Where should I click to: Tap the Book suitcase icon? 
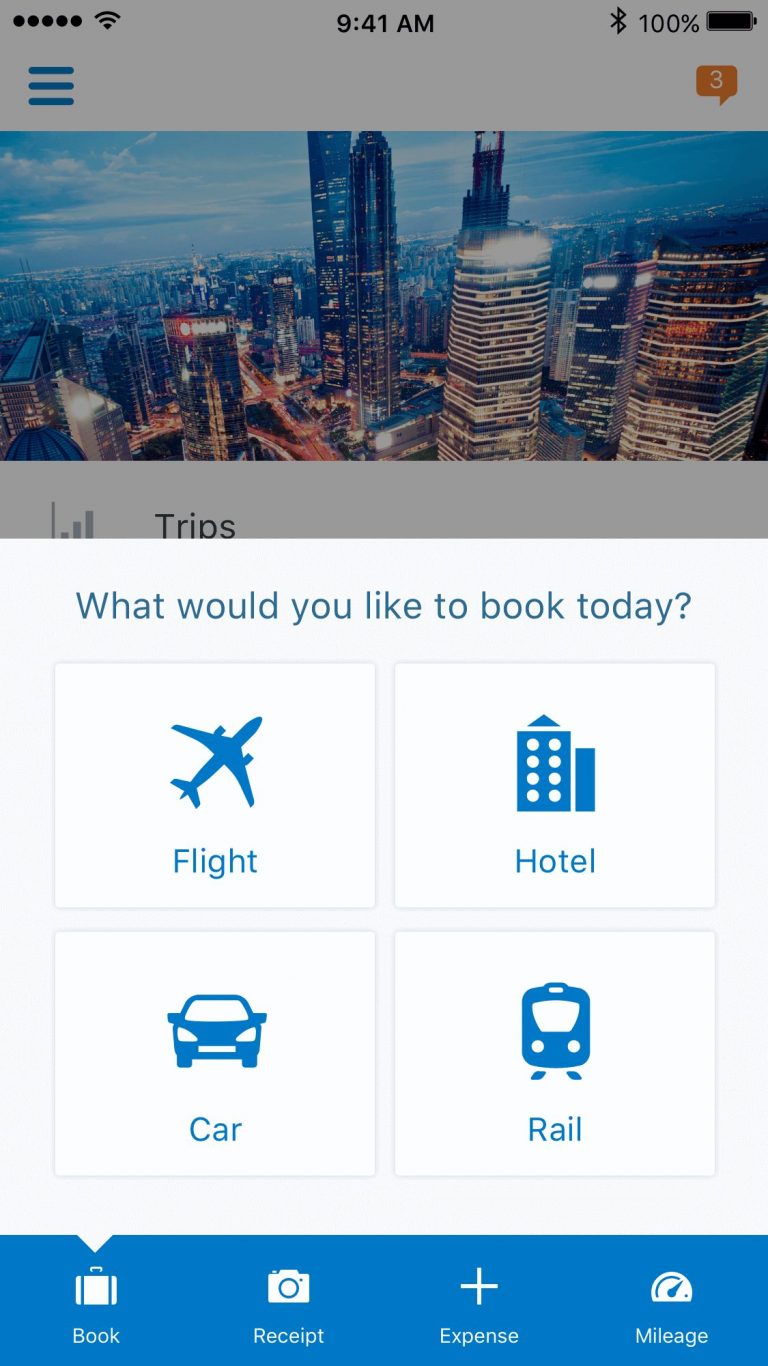coord(95,1286)
